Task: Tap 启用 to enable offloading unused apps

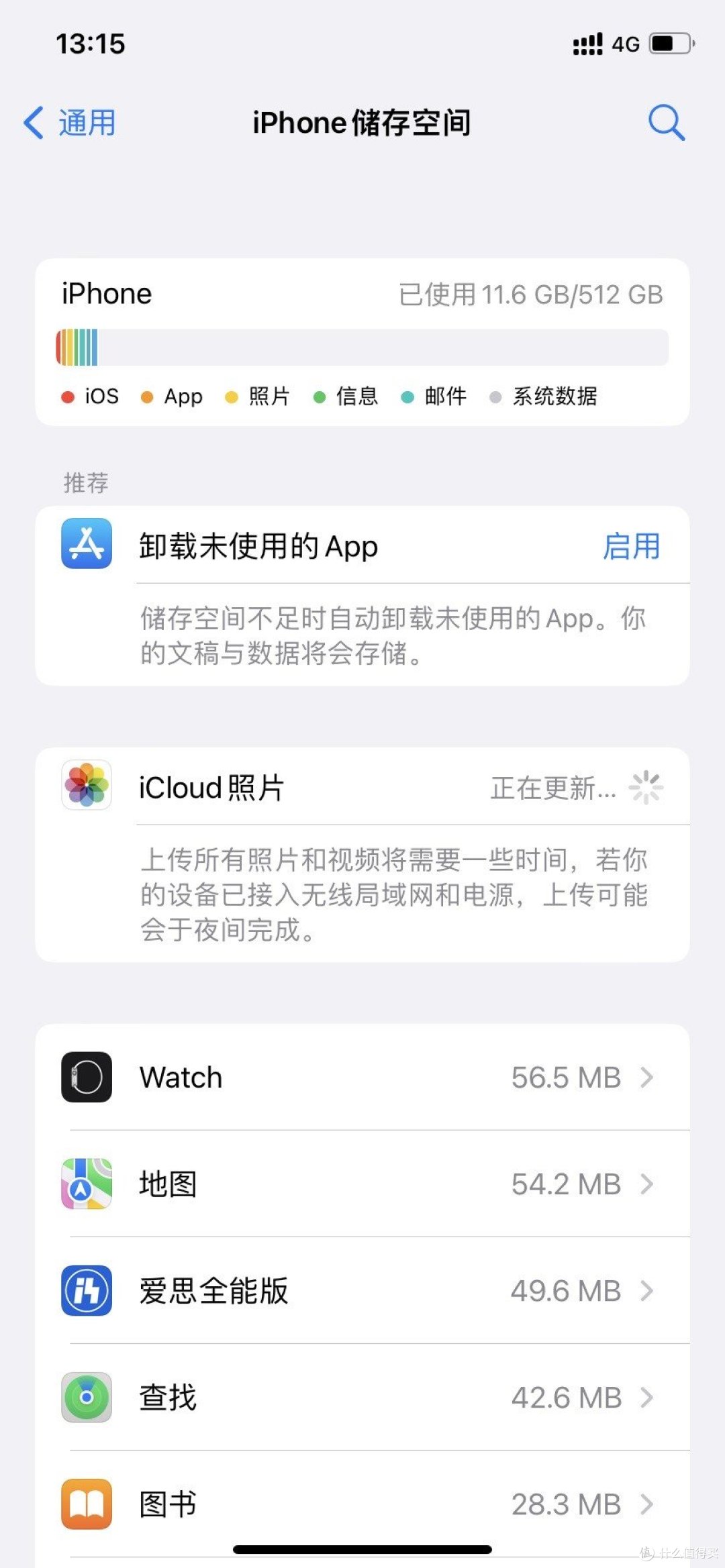Action: pyautogui.click(x=630, y=546)
